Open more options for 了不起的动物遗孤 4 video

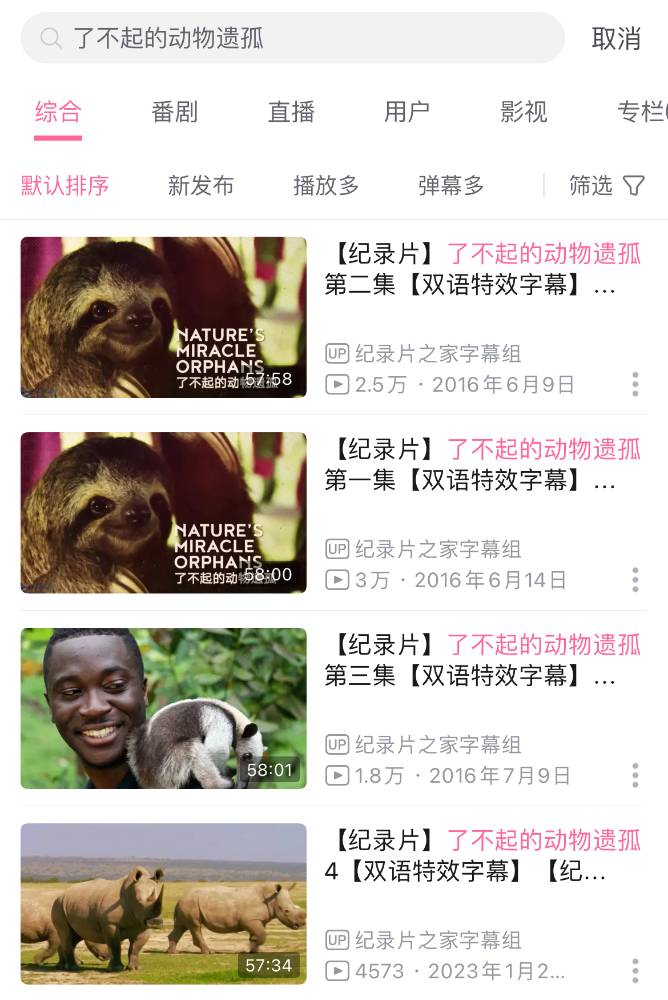635,970
